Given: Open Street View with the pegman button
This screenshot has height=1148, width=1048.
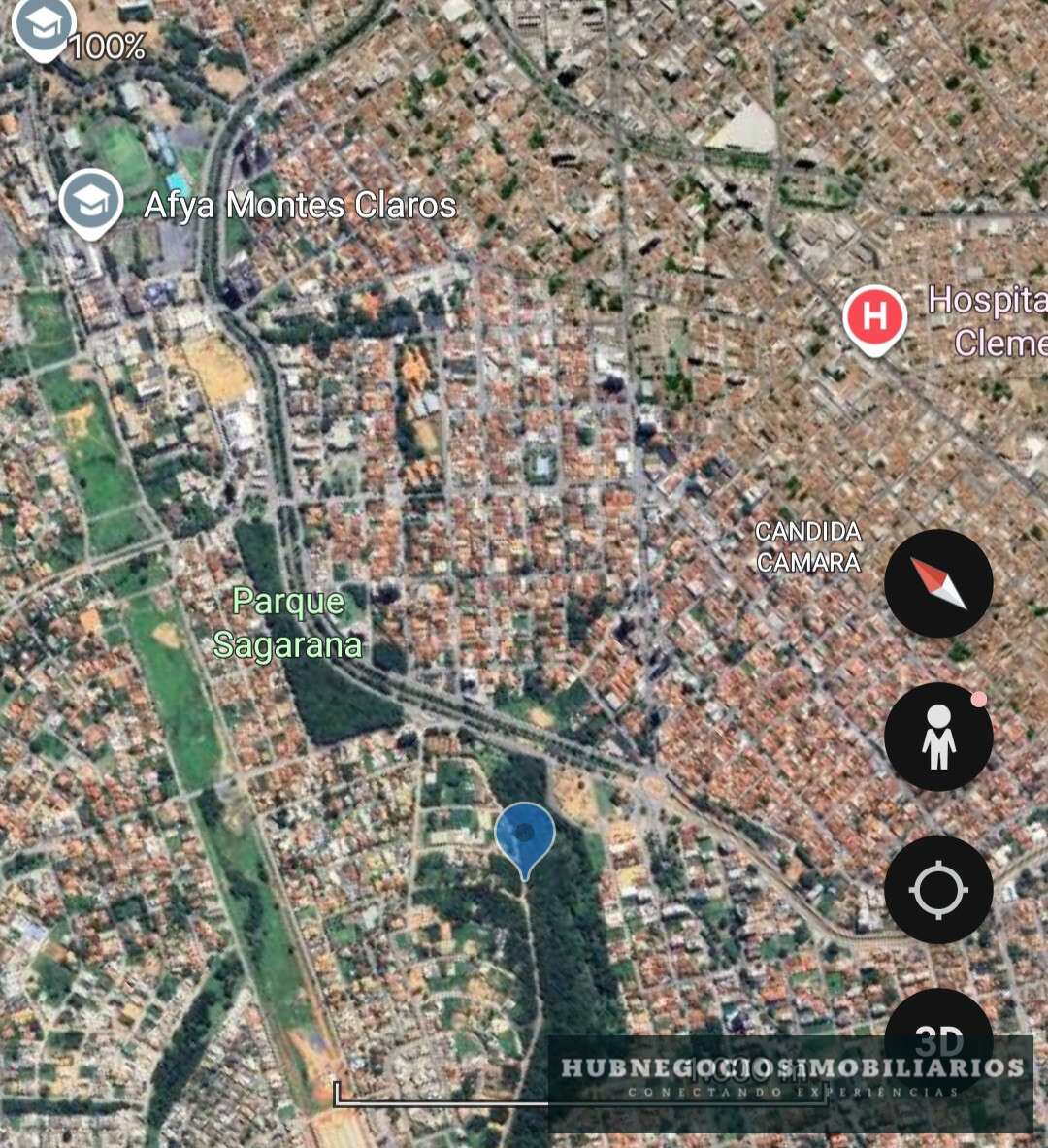Looking at the screenshot, I should 938,737.
